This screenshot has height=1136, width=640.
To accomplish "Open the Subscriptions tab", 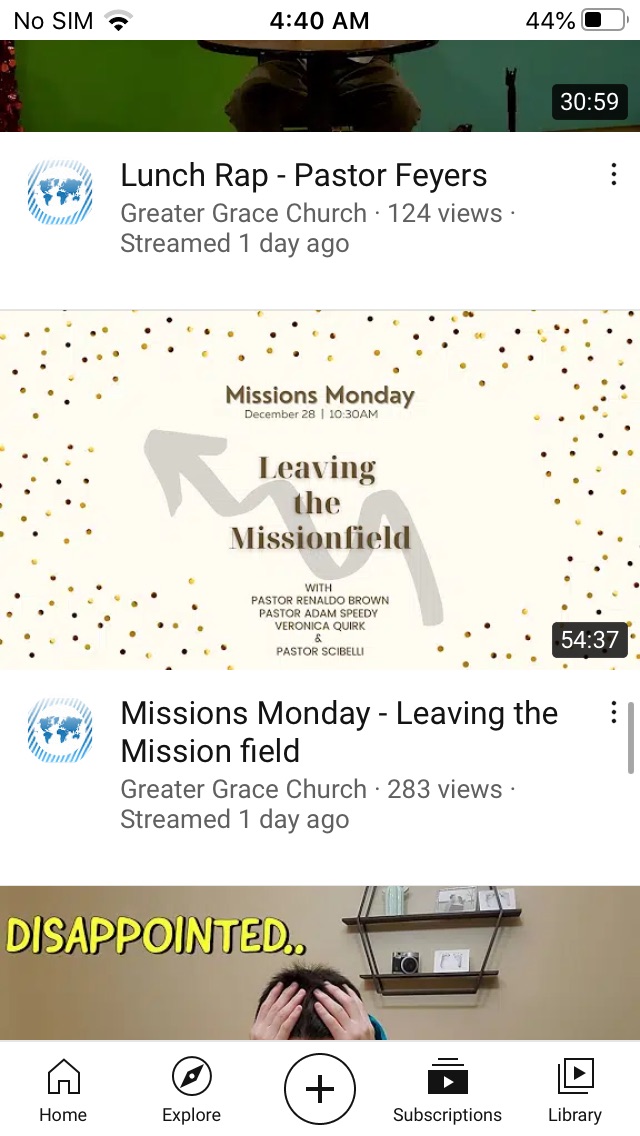I will point(447,1091).
